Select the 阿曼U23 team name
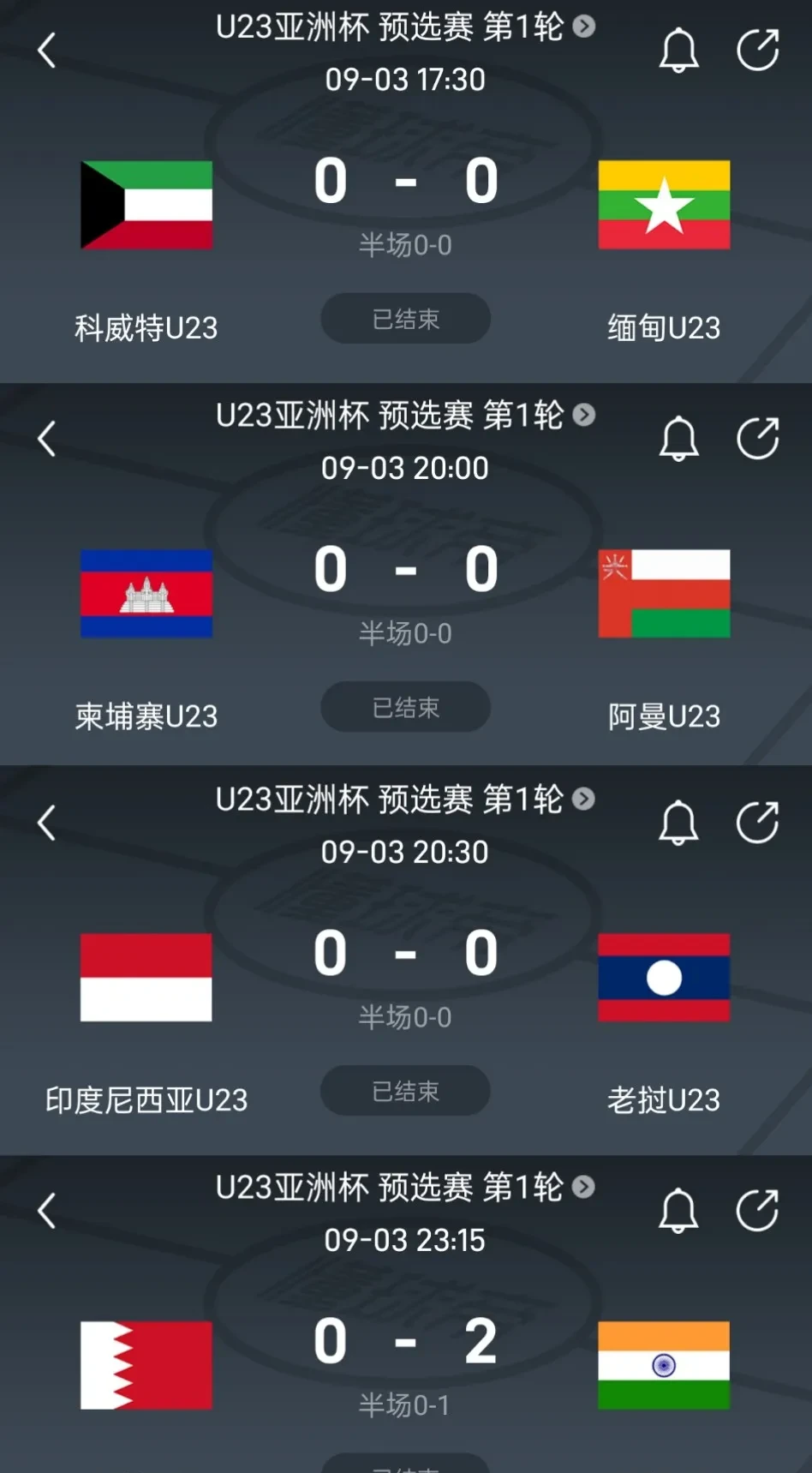Screen dimensions: 812x1473 pyautogui.click(x=665, y=717)
